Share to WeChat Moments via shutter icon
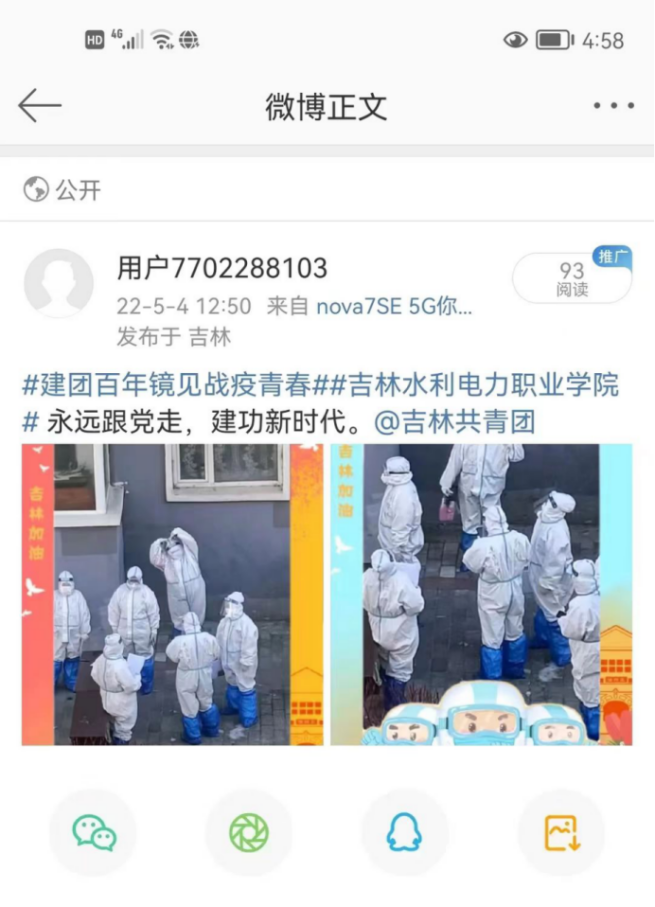655x907 pixels. [x=248, y=832]
